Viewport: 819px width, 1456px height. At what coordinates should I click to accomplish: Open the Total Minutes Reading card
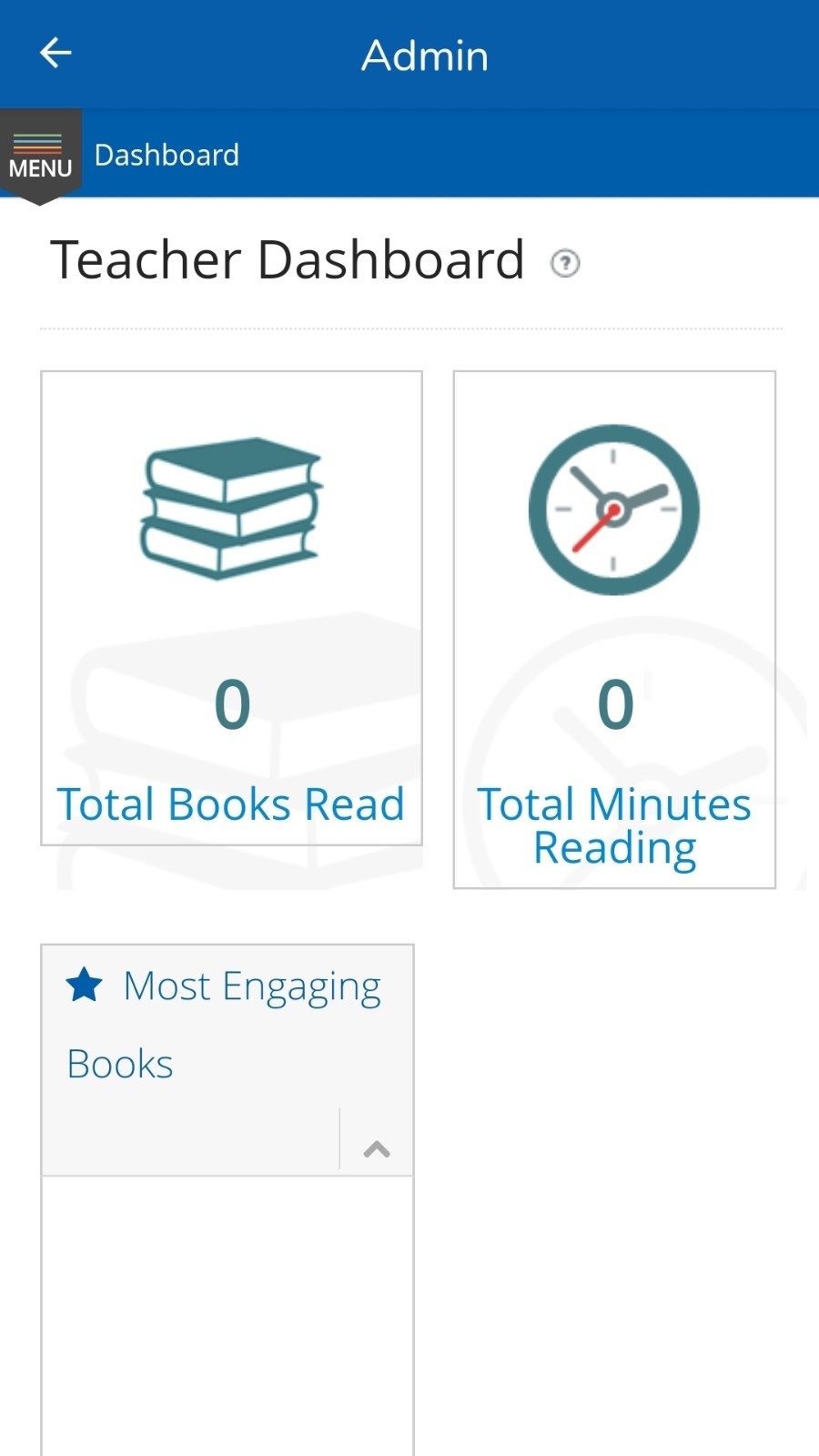[x=614, y=629]
